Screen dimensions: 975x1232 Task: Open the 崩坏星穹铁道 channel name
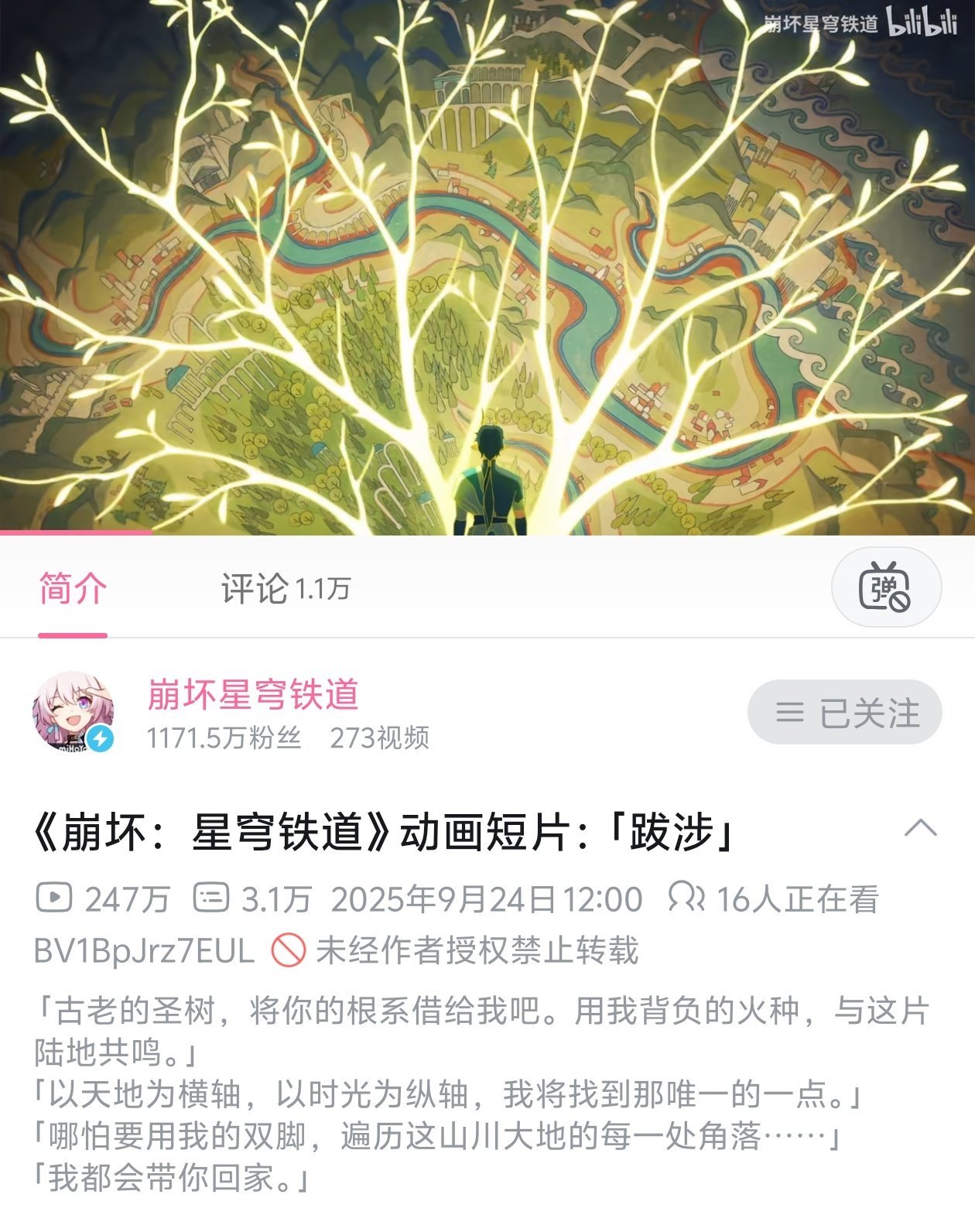click(253, 693)
